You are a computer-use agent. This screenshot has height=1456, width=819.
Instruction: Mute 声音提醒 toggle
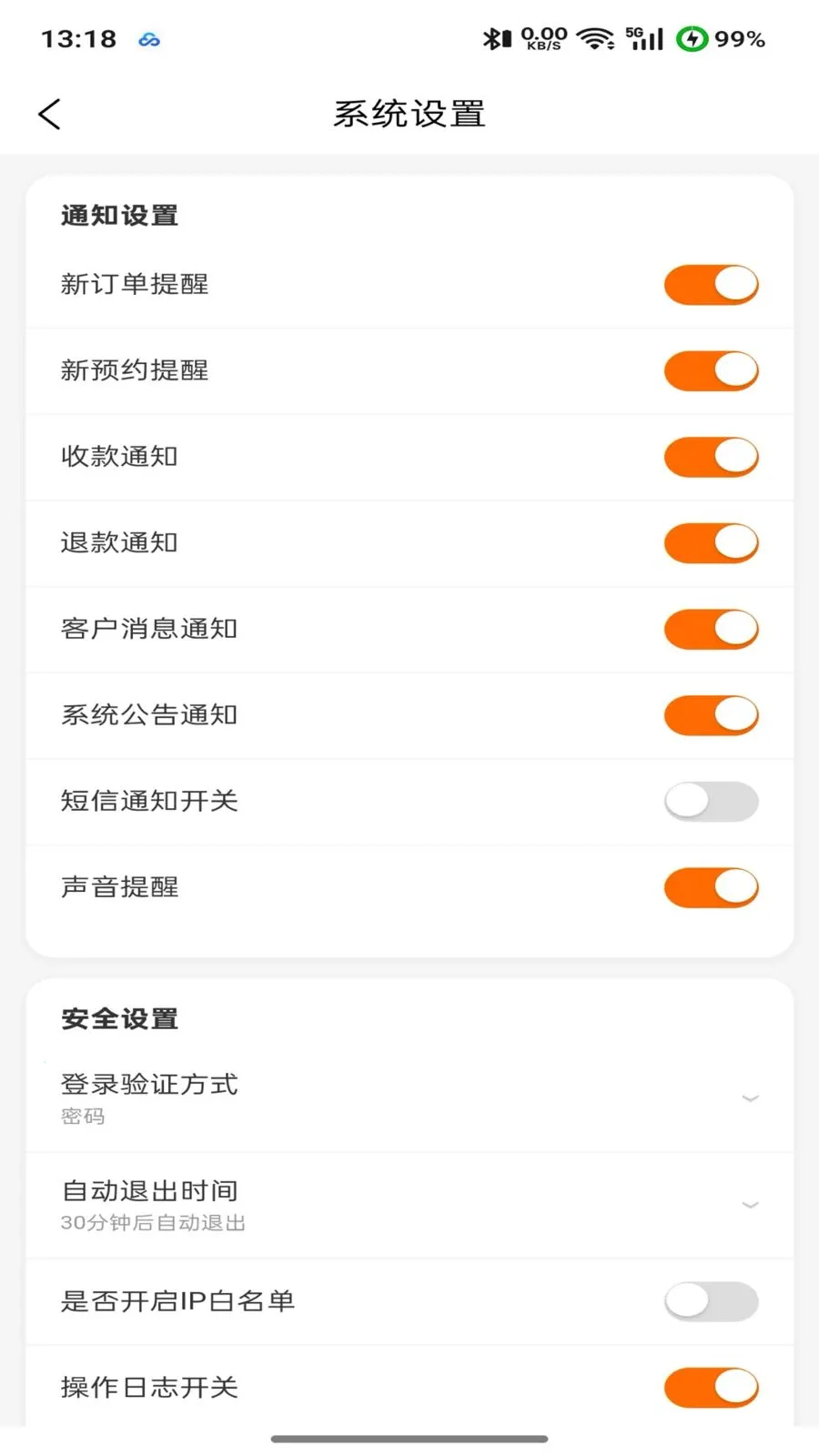[711, 887]
